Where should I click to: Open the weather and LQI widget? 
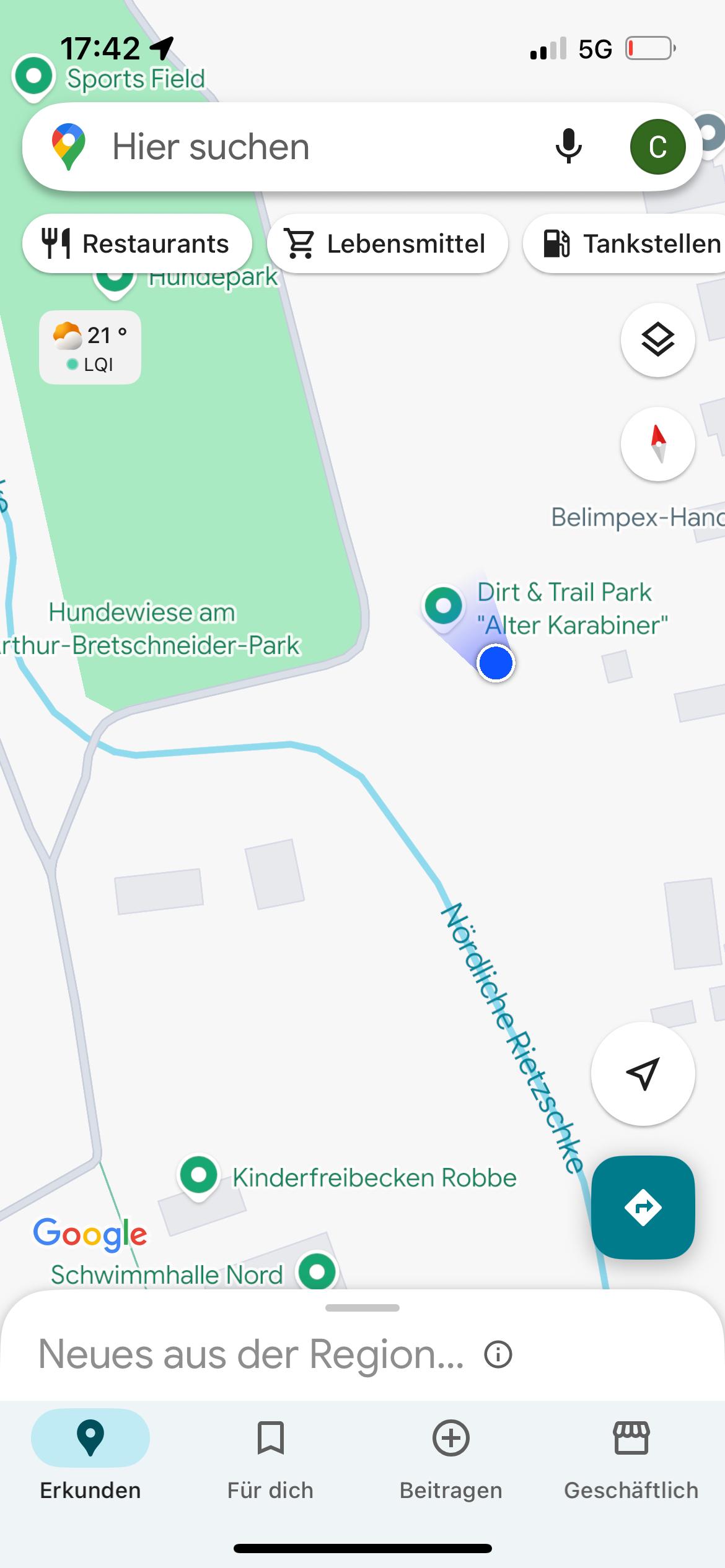click(x=90, y=347)
